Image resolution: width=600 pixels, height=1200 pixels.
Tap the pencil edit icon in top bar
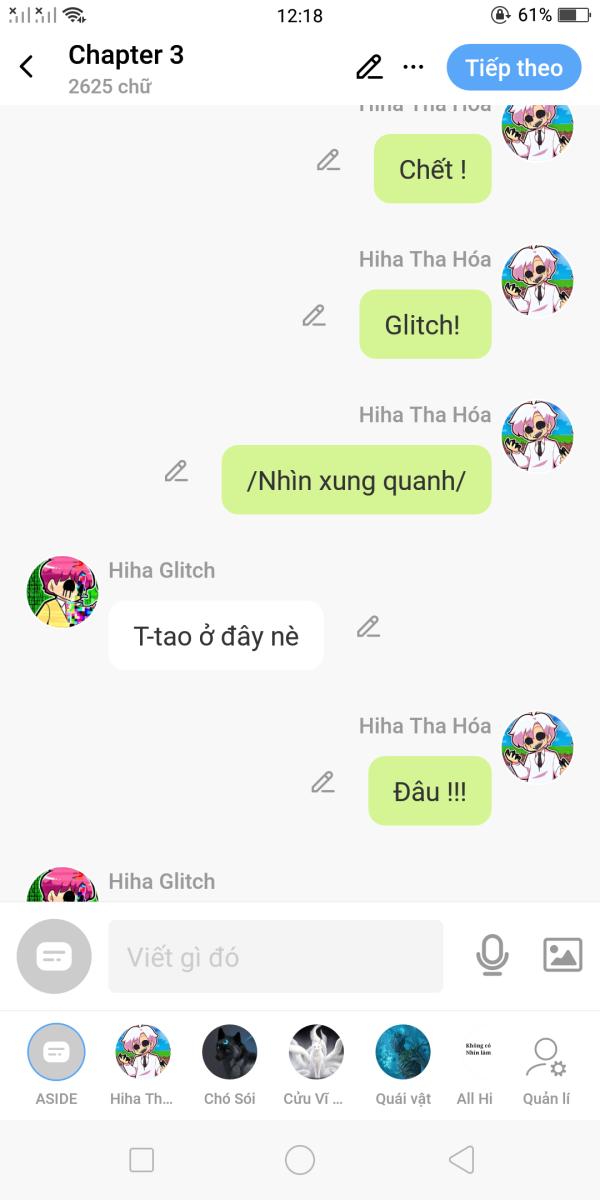tap(369, 67)
